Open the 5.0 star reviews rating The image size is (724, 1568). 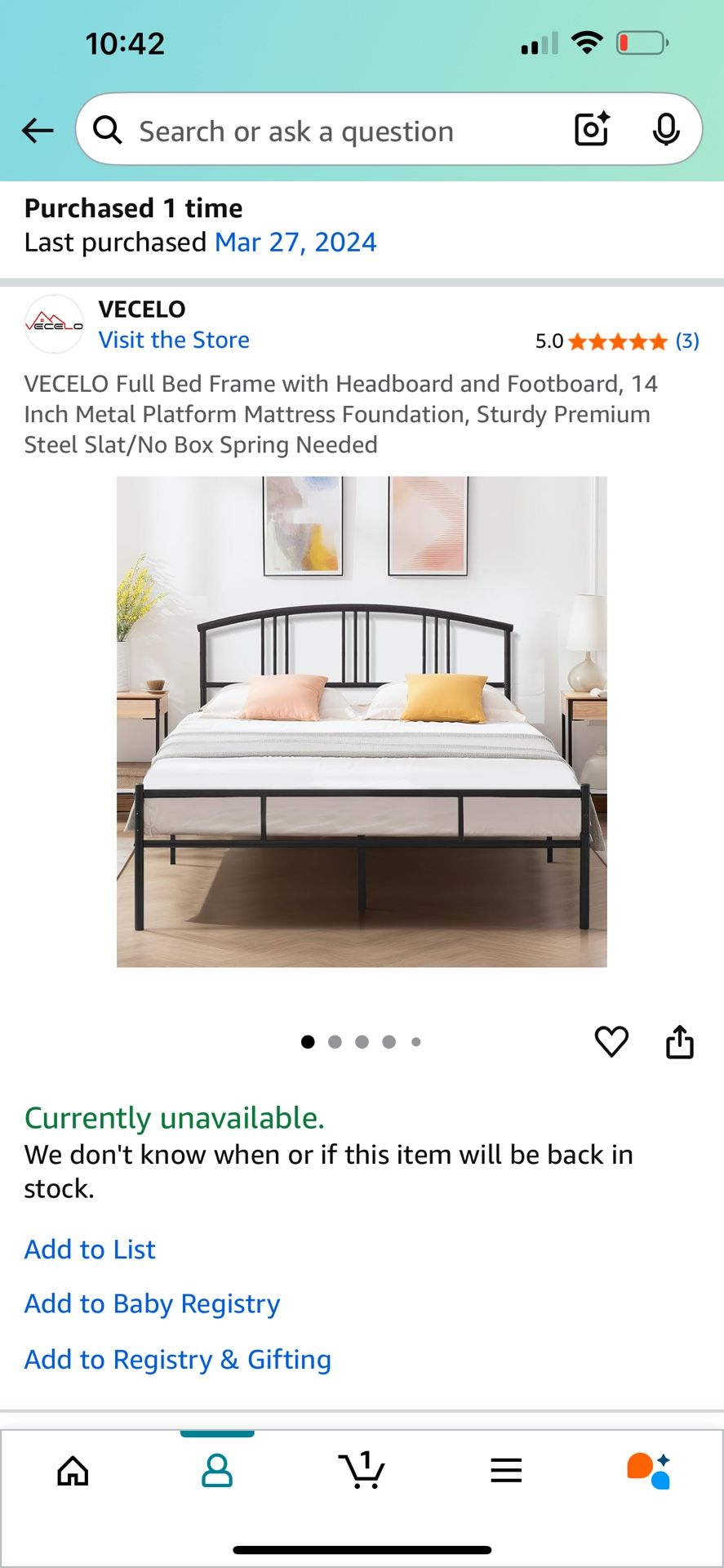616,341
